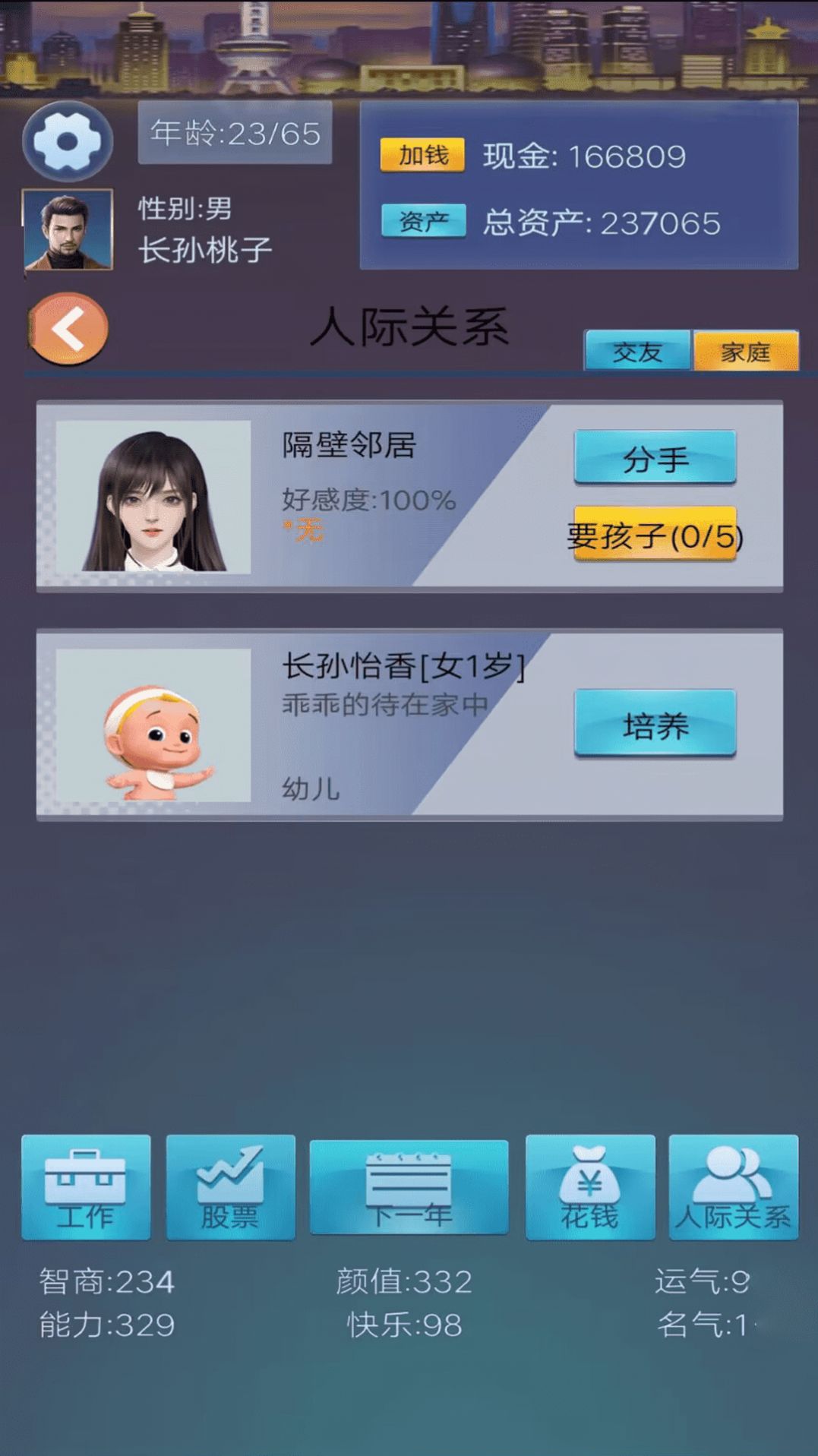Open the 股票 stocks menu
Screen dimensions: 818x1456
tap(230, 1187)
